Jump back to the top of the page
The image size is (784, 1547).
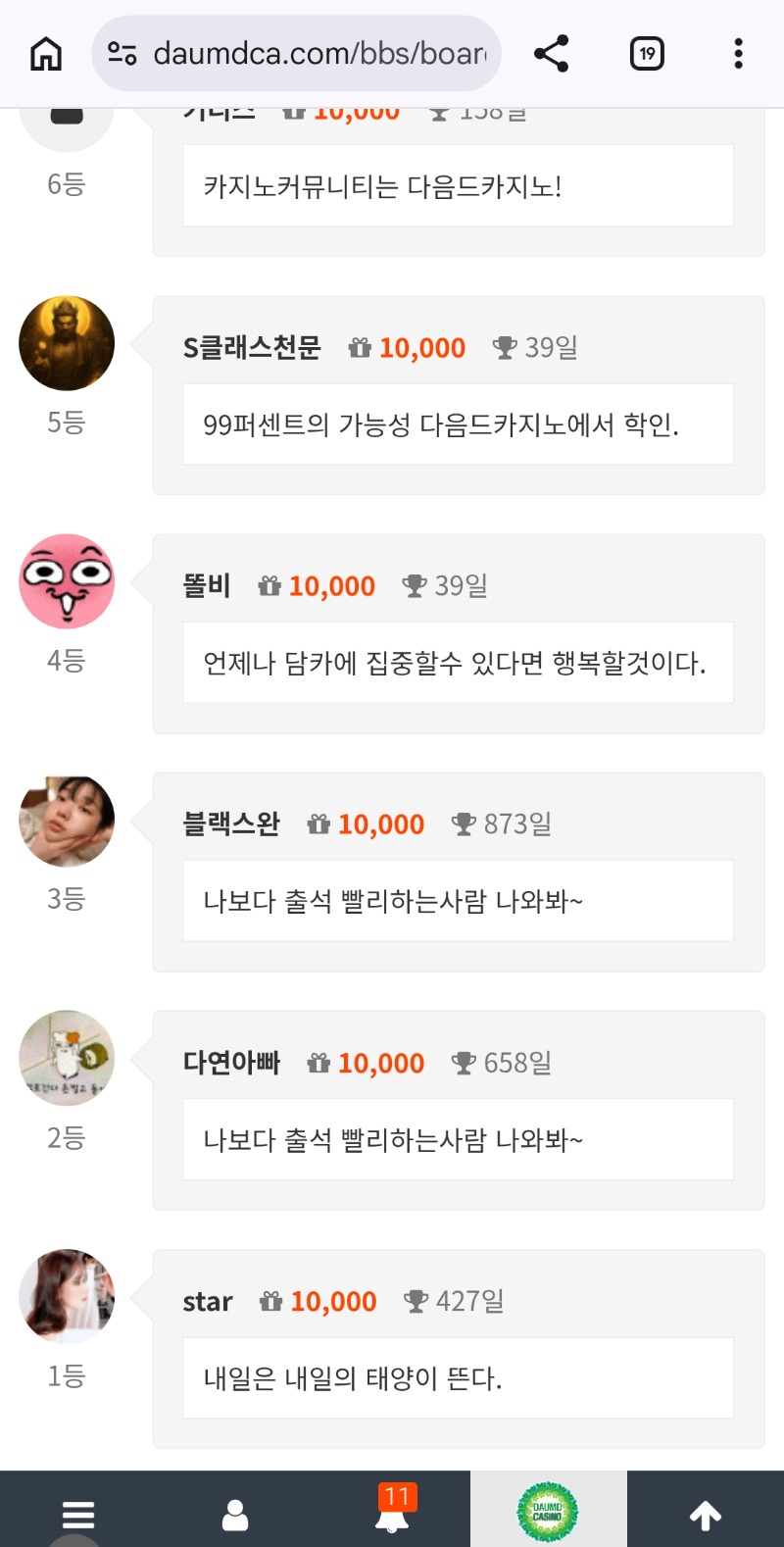click(706, 1515)
